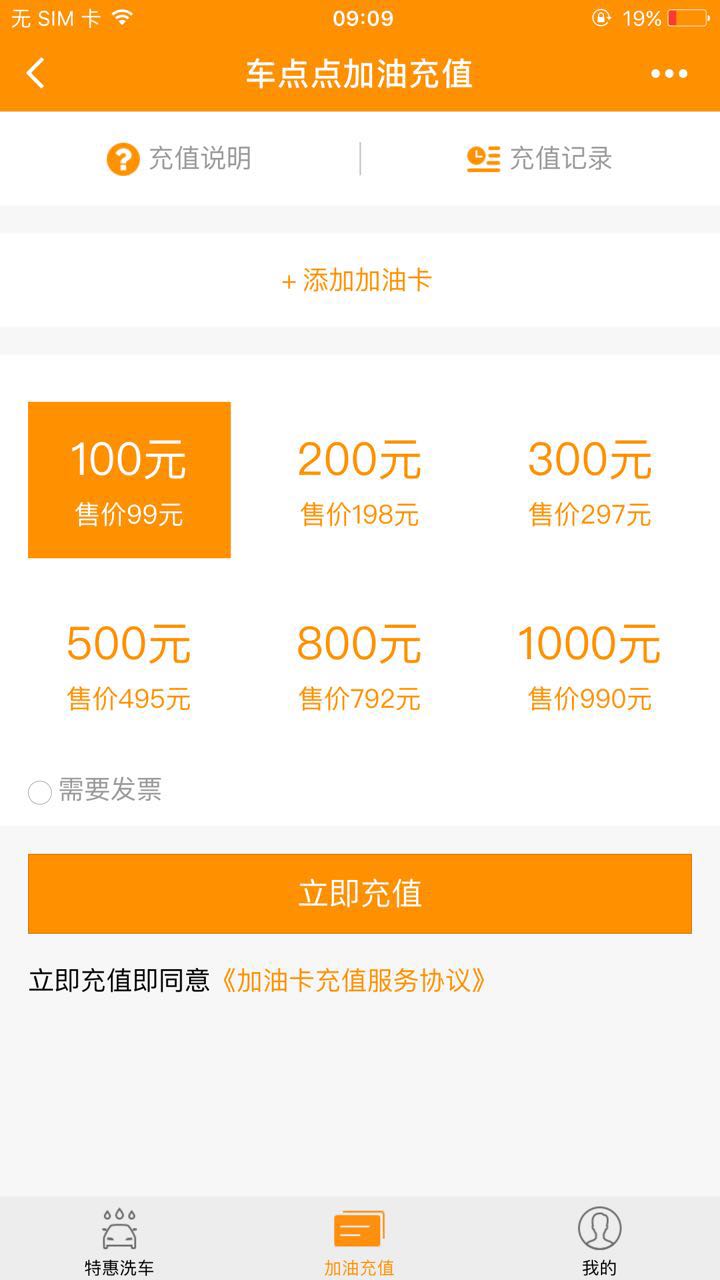
Task: Open 充值说明 recharge instructions
Action: [x=180, y=159]
